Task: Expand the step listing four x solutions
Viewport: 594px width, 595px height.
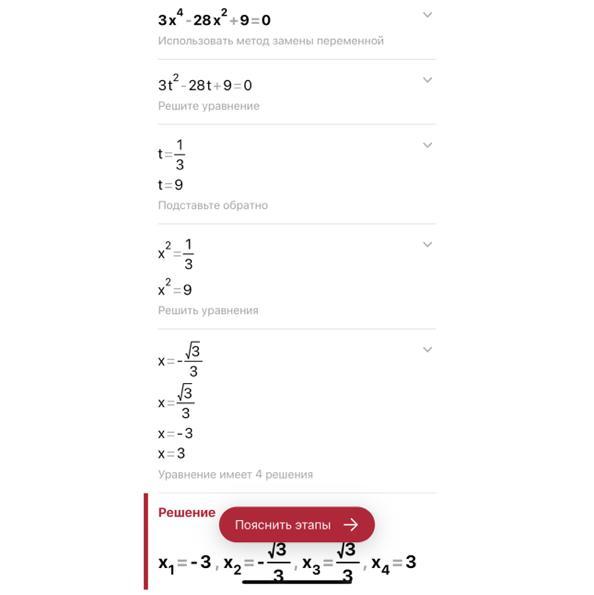Action: click(x=427, y=349)
